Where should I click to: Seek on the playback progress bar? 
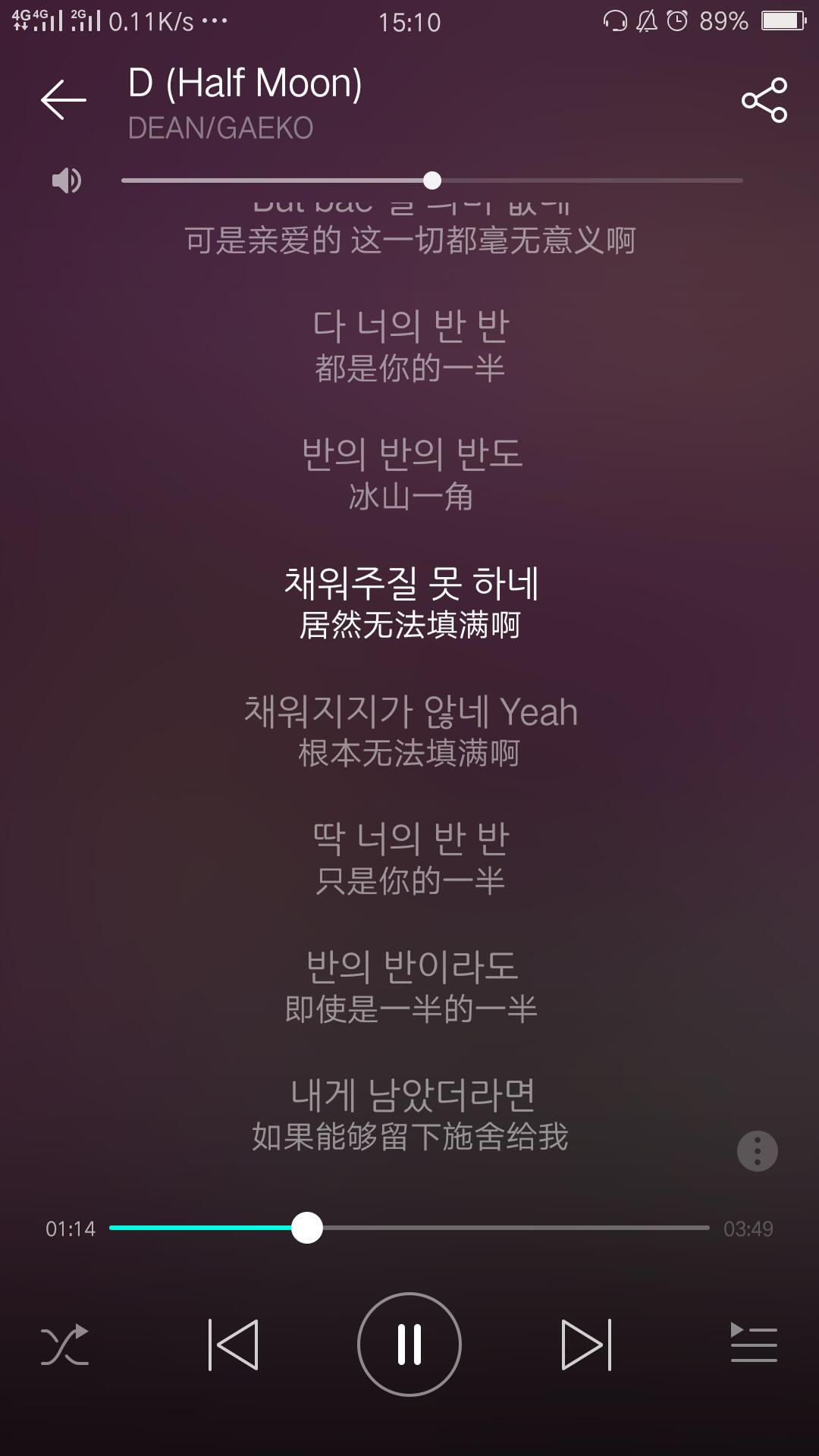coord(409,1228)
